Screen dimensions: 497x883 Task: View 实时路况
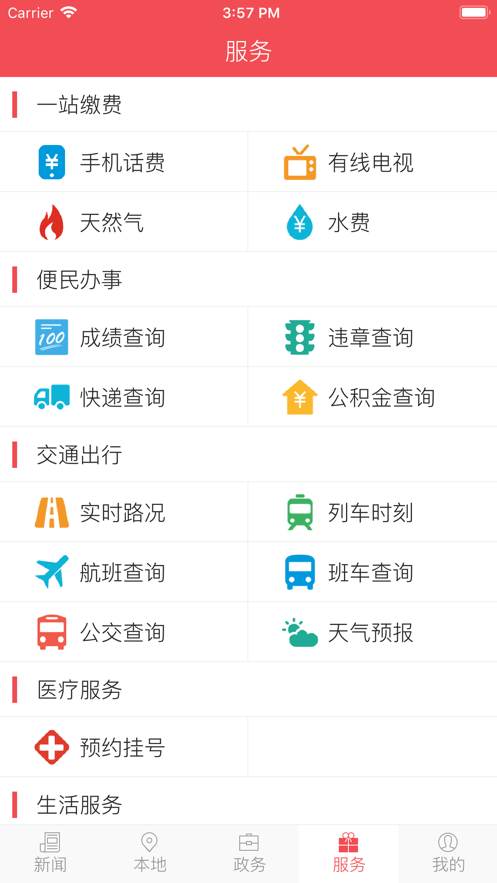pyautogui.click(x=124, y=512)
